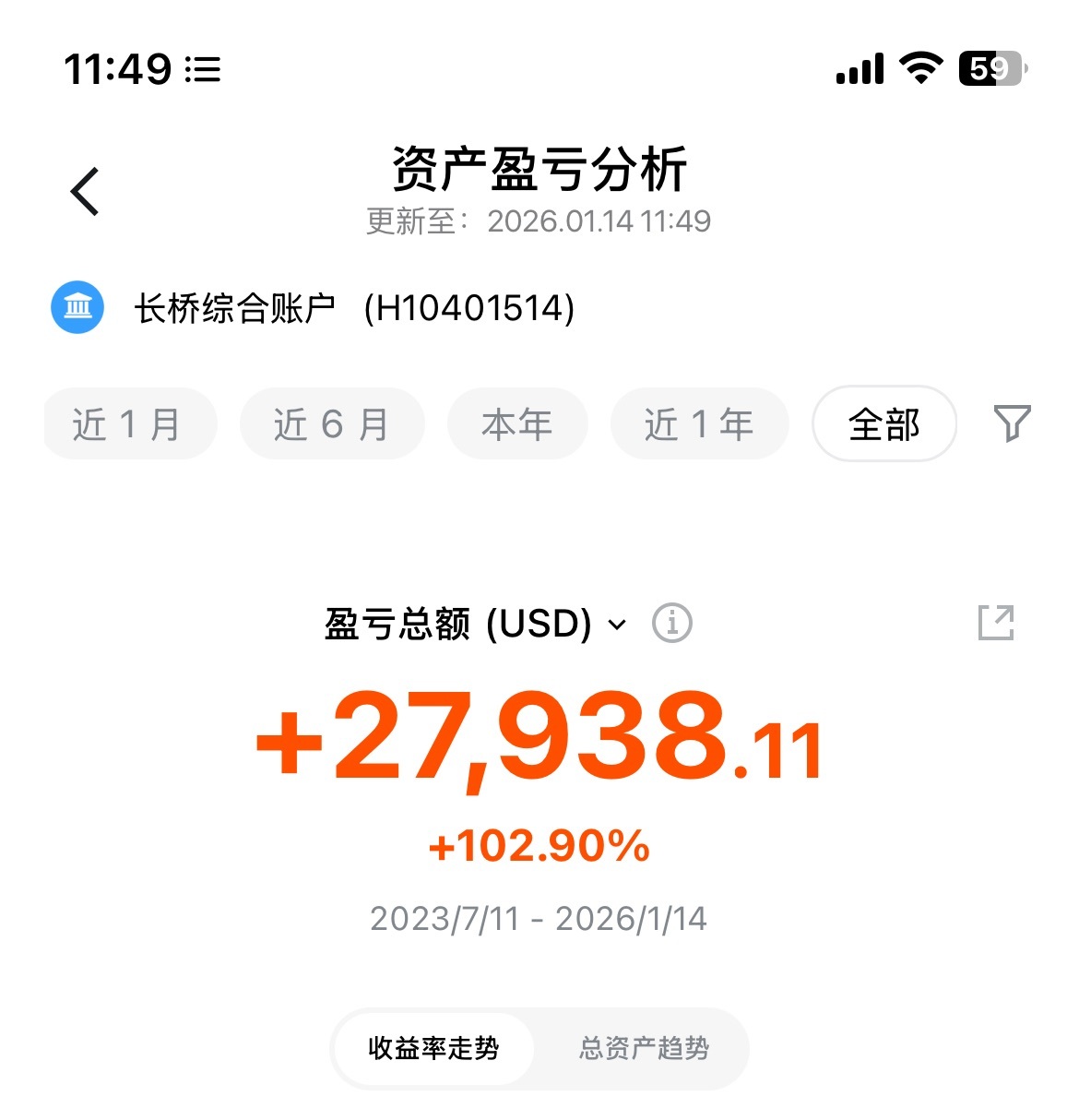The image size is (1079, 1120).
Task: Choose the 近1年 period
Action: pyautogui.click(x=699, y=424)
